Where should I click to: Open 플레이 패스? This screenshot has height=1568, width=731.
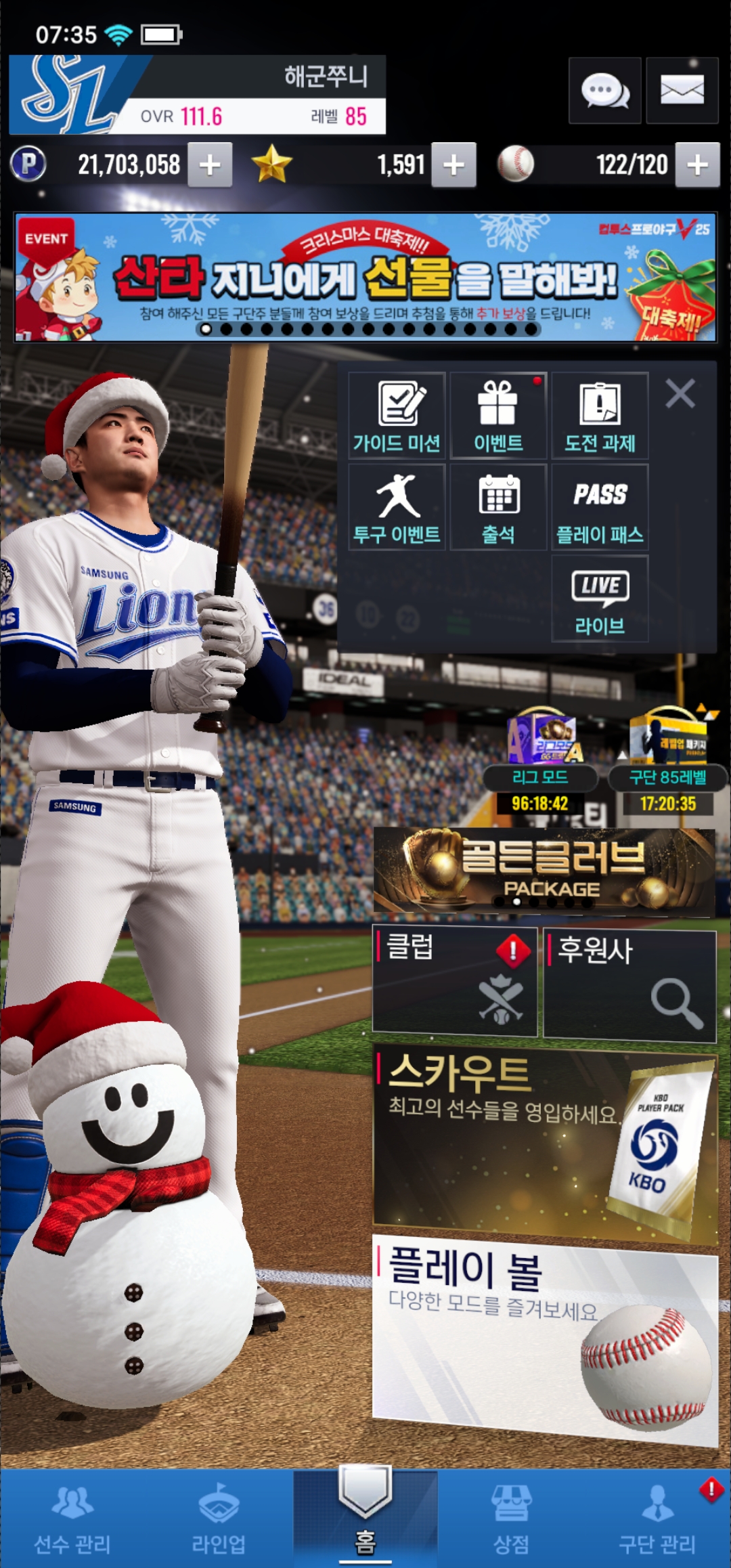click(x=600, y=508)
